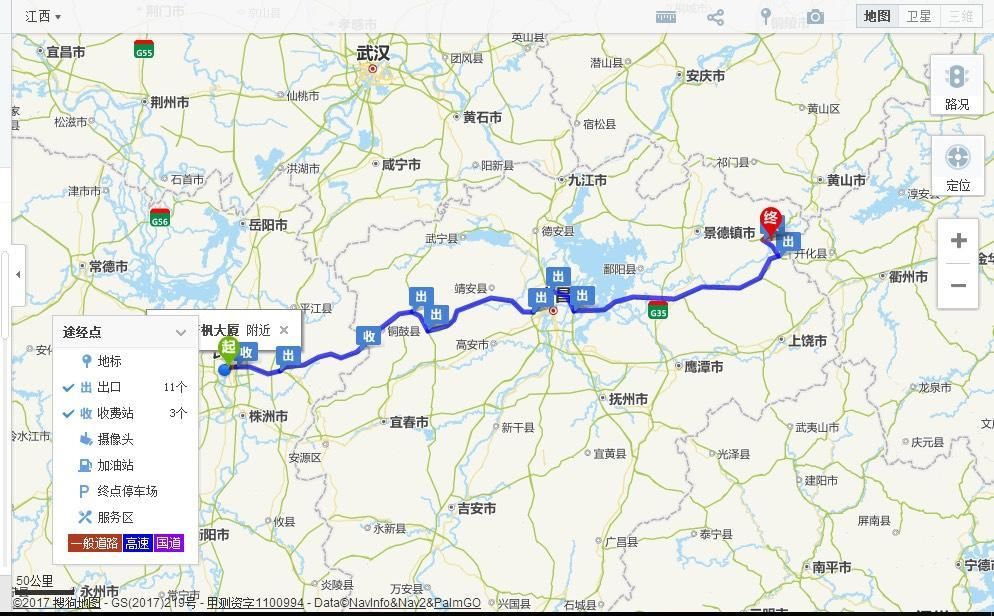Close the 大厦 附近 popup
994x616 pixels.
pos(284,330)
